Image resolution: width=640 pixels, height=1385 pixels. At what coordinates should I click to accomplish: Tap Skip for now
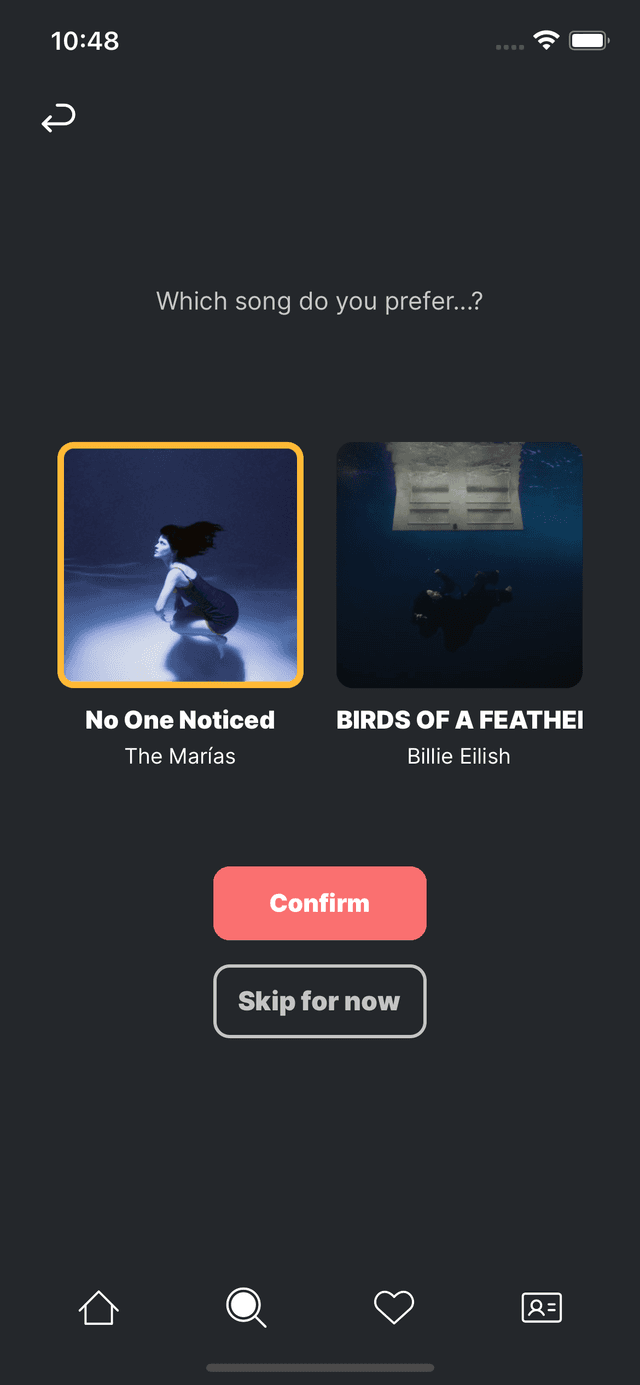[x=320, y=1001]
